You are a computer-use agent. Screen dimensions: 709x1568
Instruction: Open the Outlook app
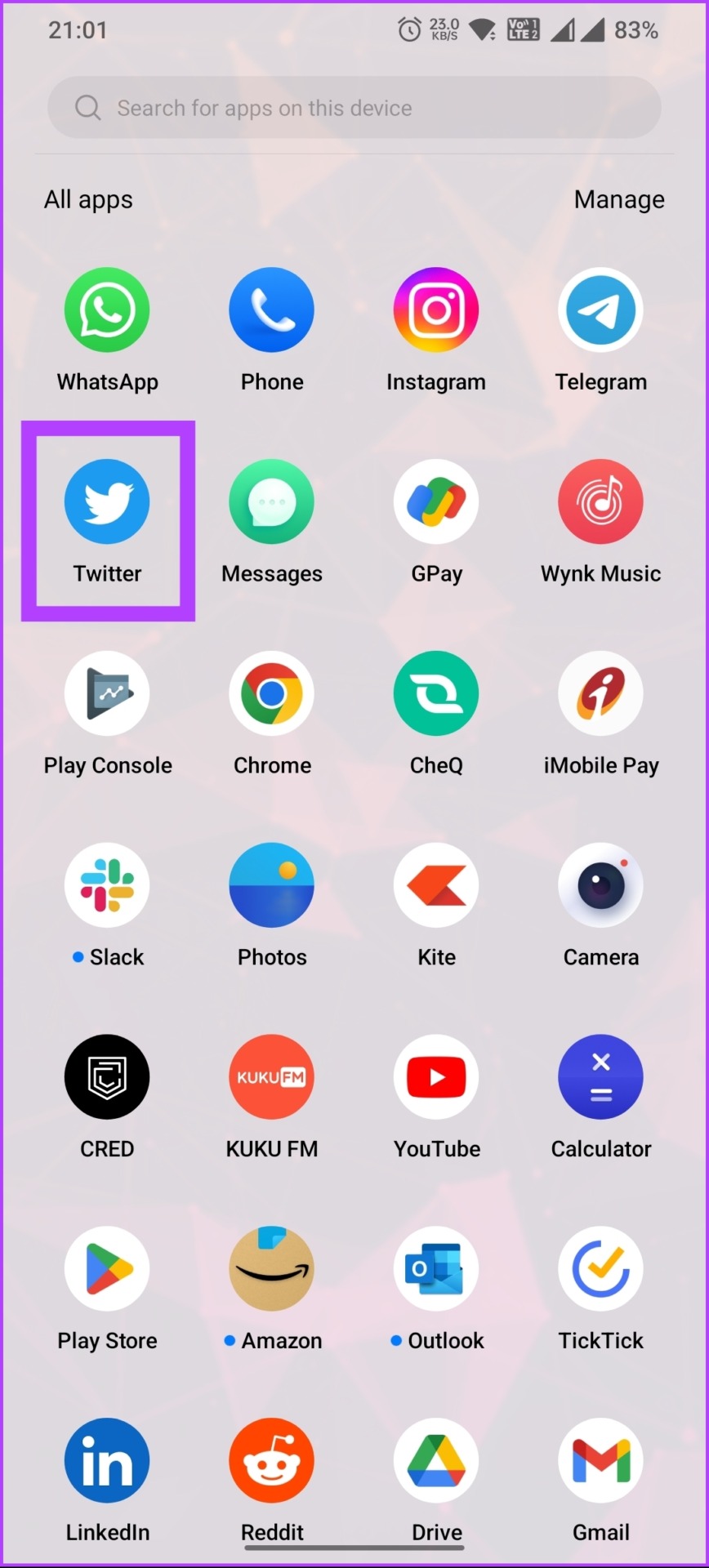click(x=436, y=1269)
